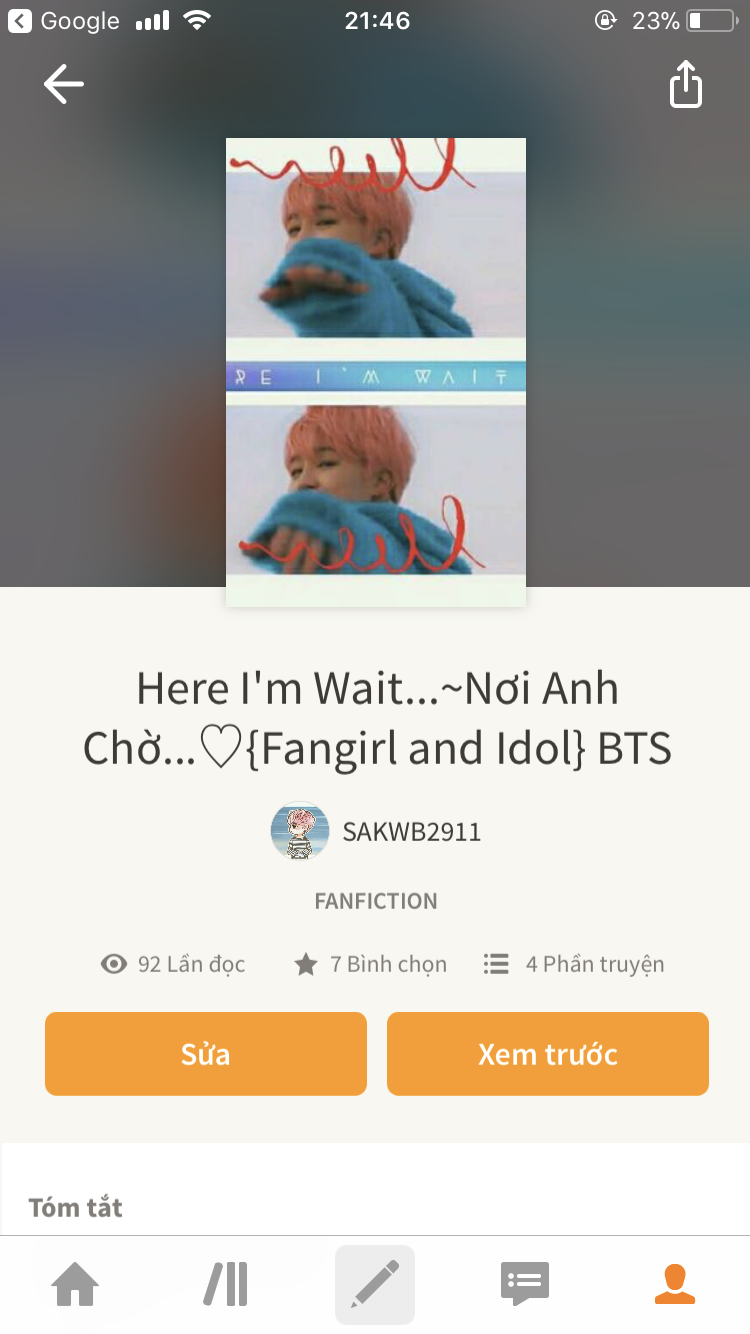750x1334 pixels.
Task: Return to Google via status bar
Action: [x=64, y=21]
